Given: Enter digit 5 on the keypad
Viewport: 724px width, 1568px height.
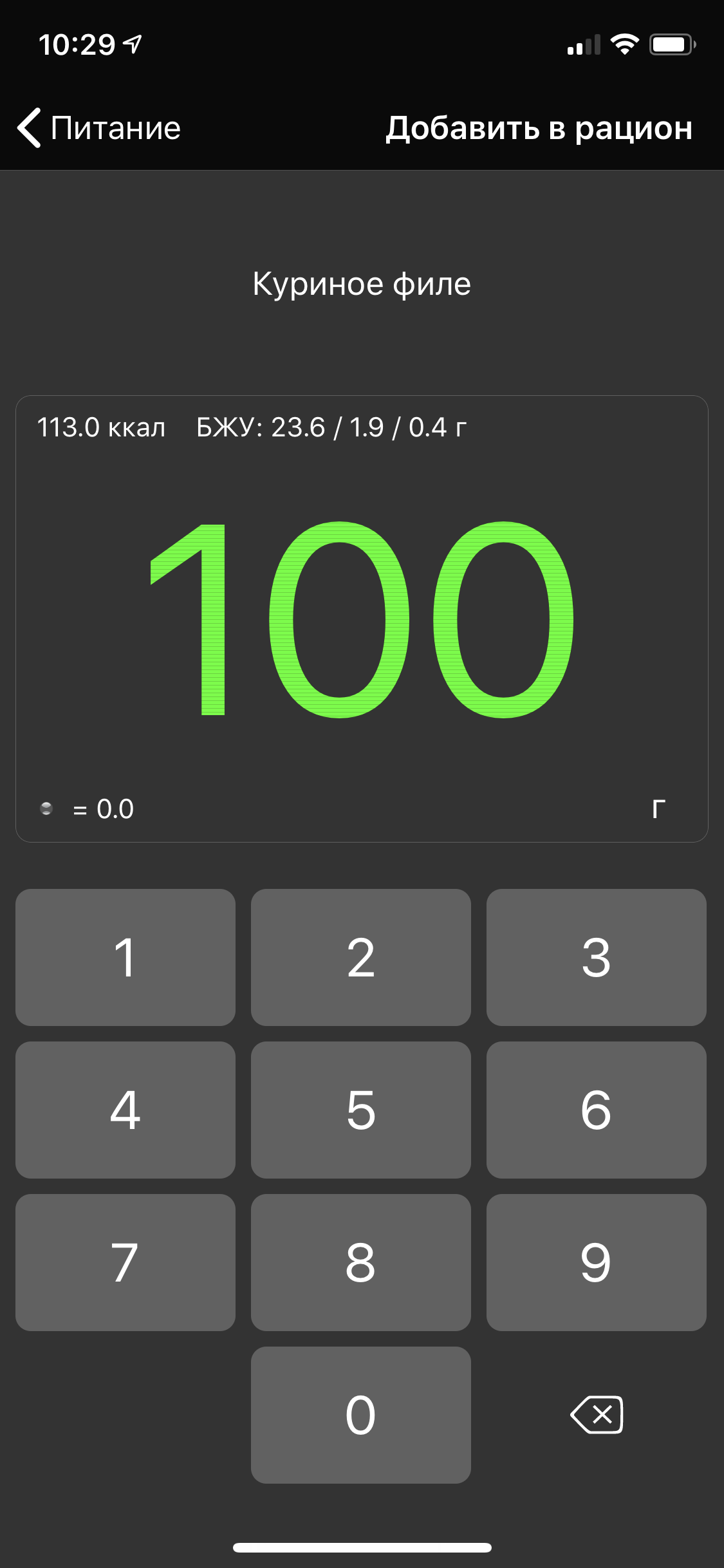Looking at the screenshot, I should [x=361, y=1110].
